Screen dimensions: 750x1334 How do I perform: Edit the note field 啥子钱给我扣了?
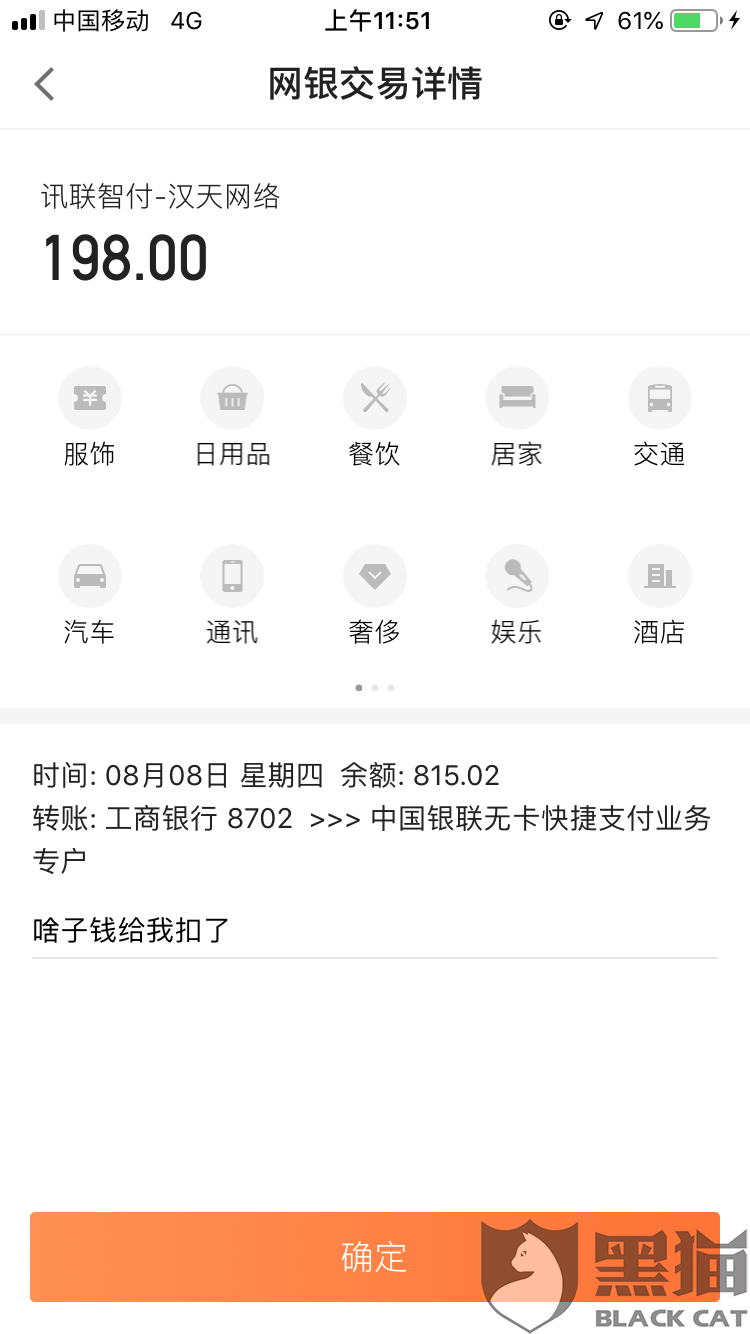tap(374, 932)
